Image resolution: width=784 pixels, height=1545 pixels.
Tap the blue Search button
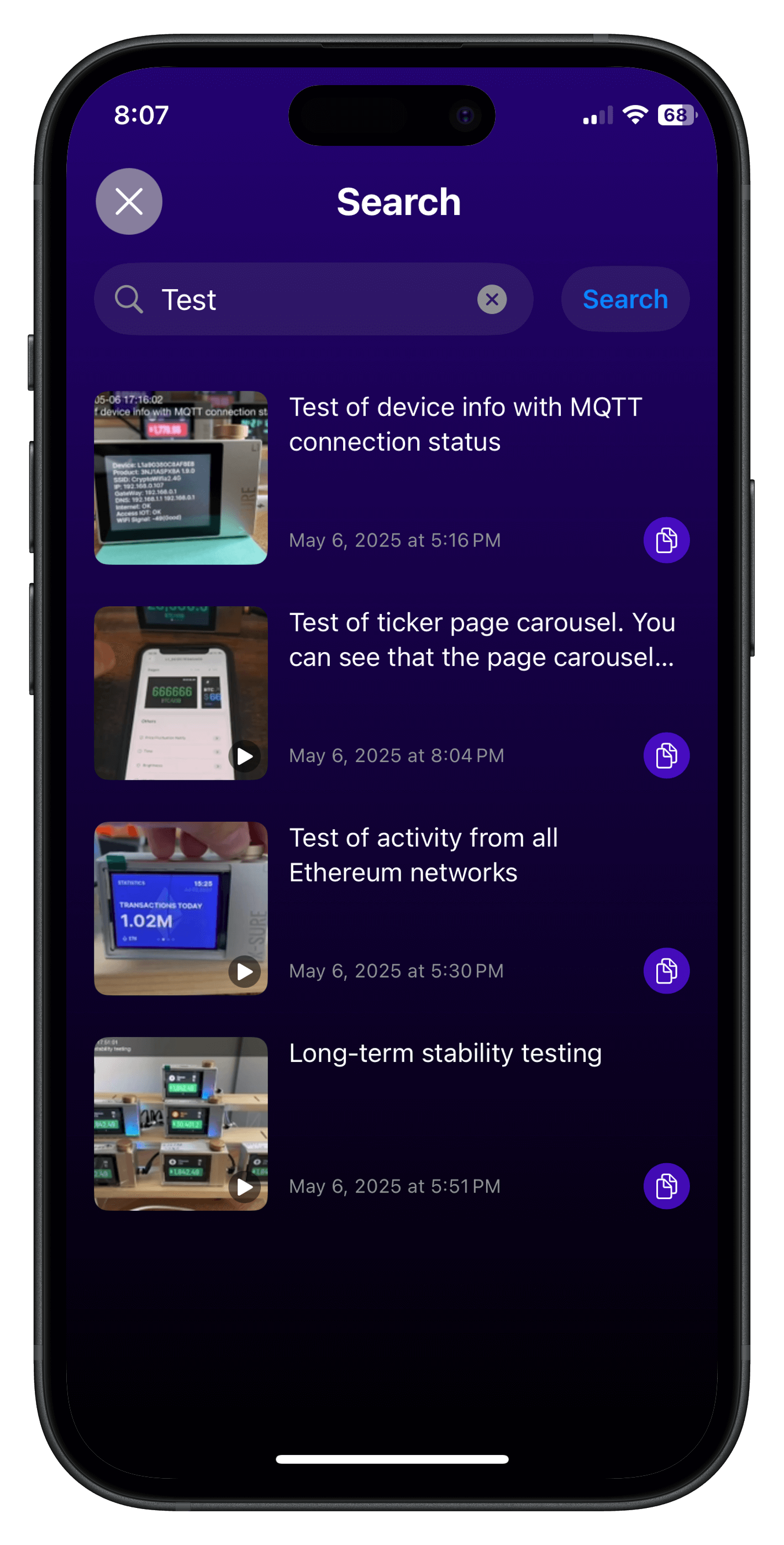(624, 299)
